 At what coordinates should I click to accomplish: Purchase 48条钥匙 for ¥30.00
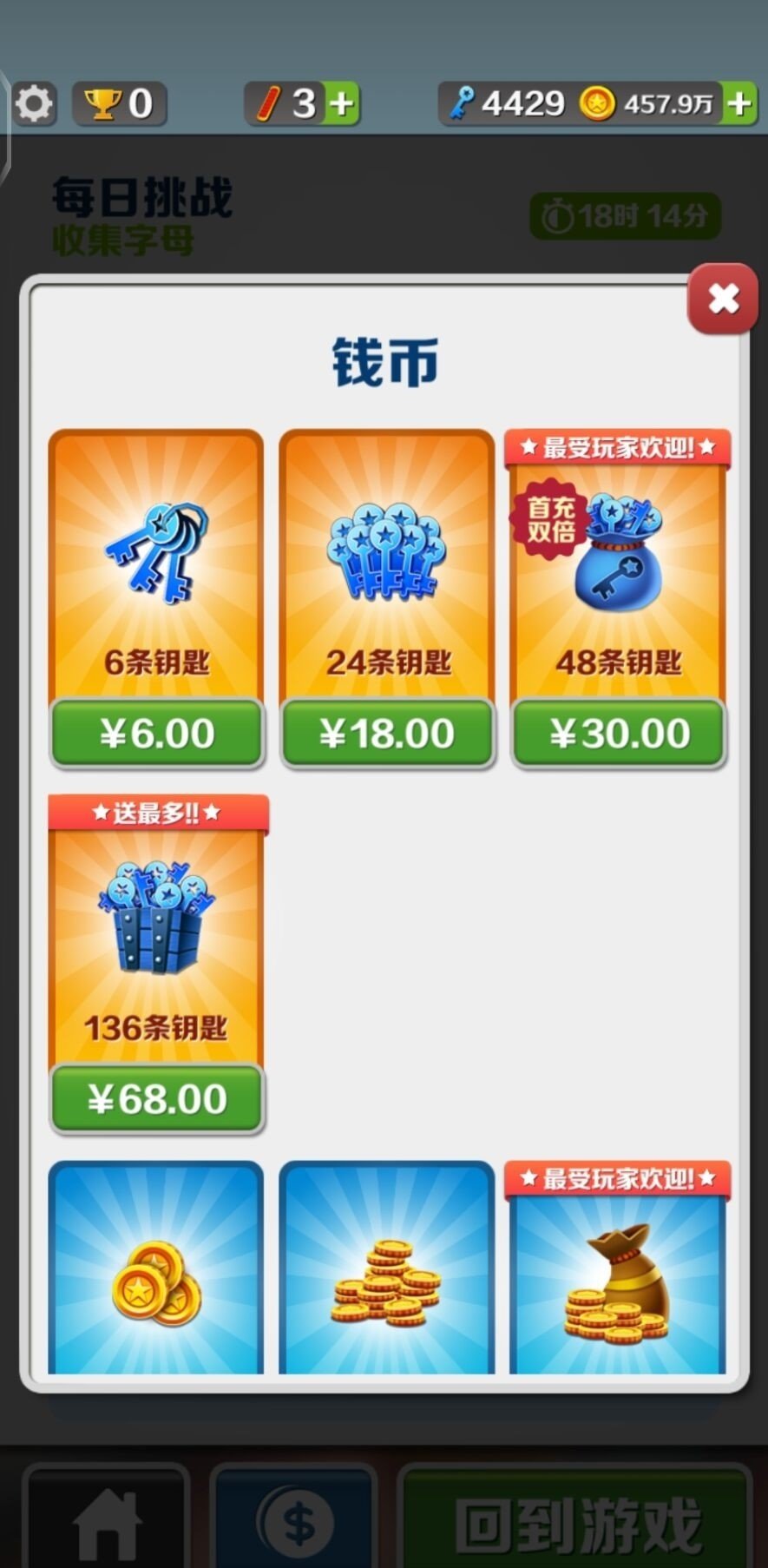click(x=619, y=734)
